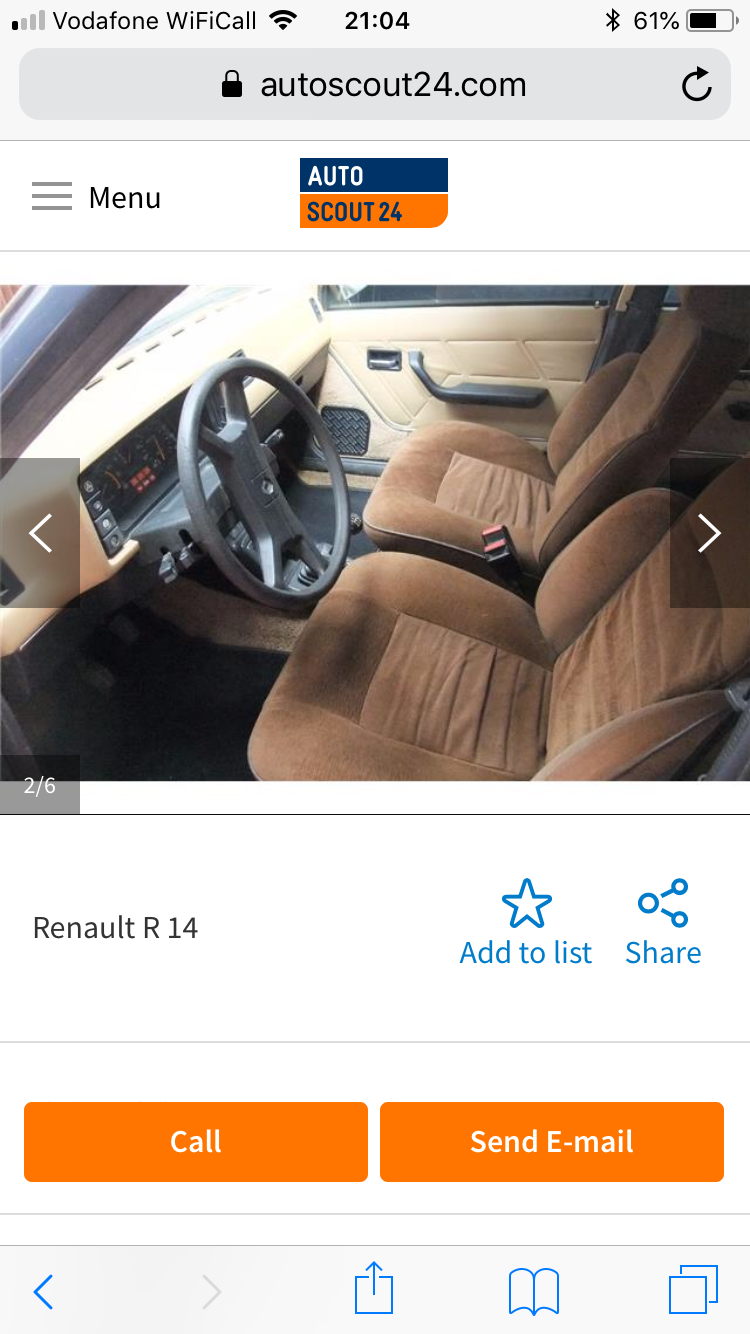Open the hamburger Menu
The height and width of the screenshot is (1334, 750).
point(96,197)
